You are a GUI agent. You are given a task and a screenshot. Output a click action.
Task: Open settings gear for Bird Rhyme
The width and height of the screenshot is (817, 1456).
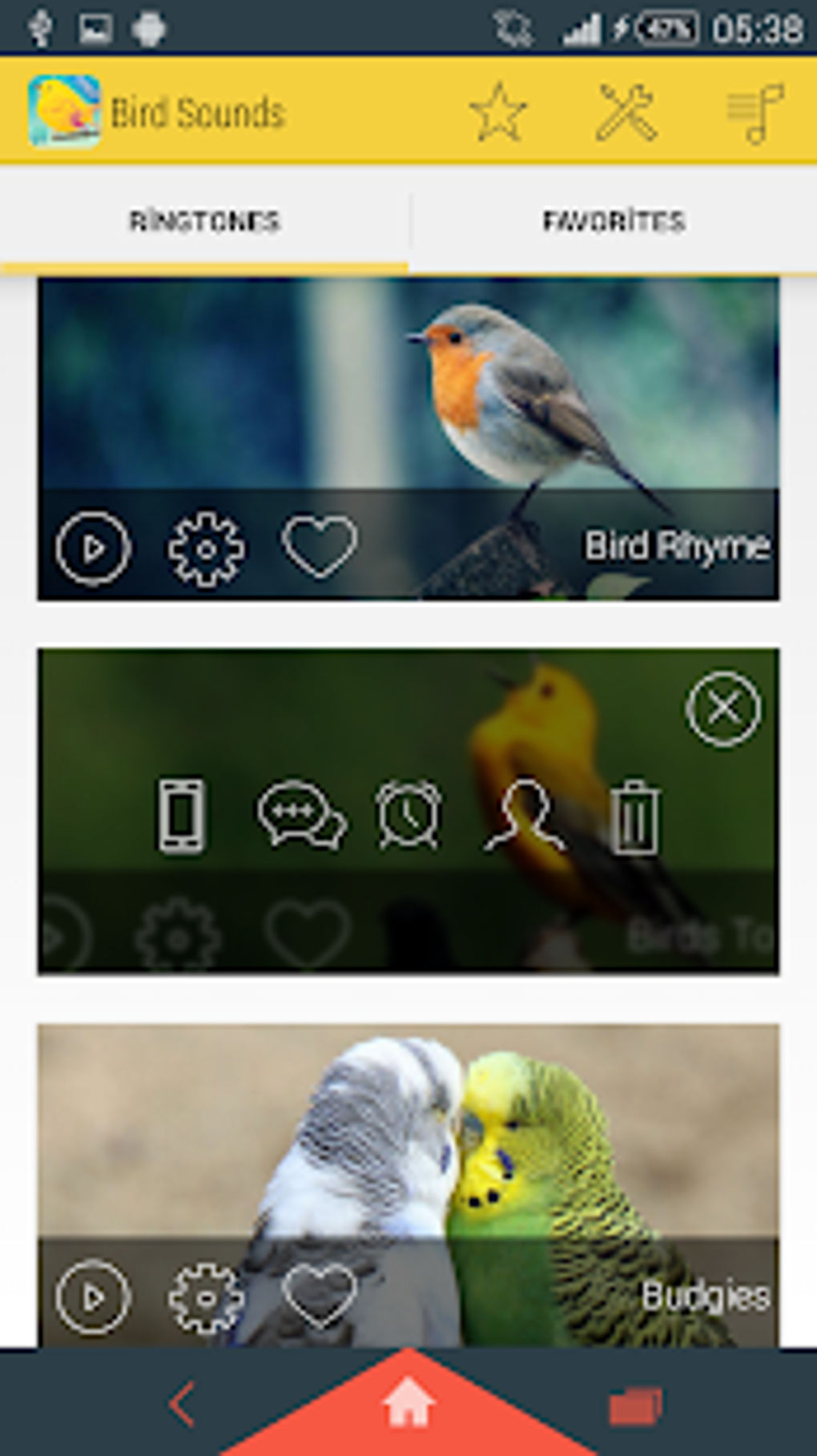[x=206, y=549]
